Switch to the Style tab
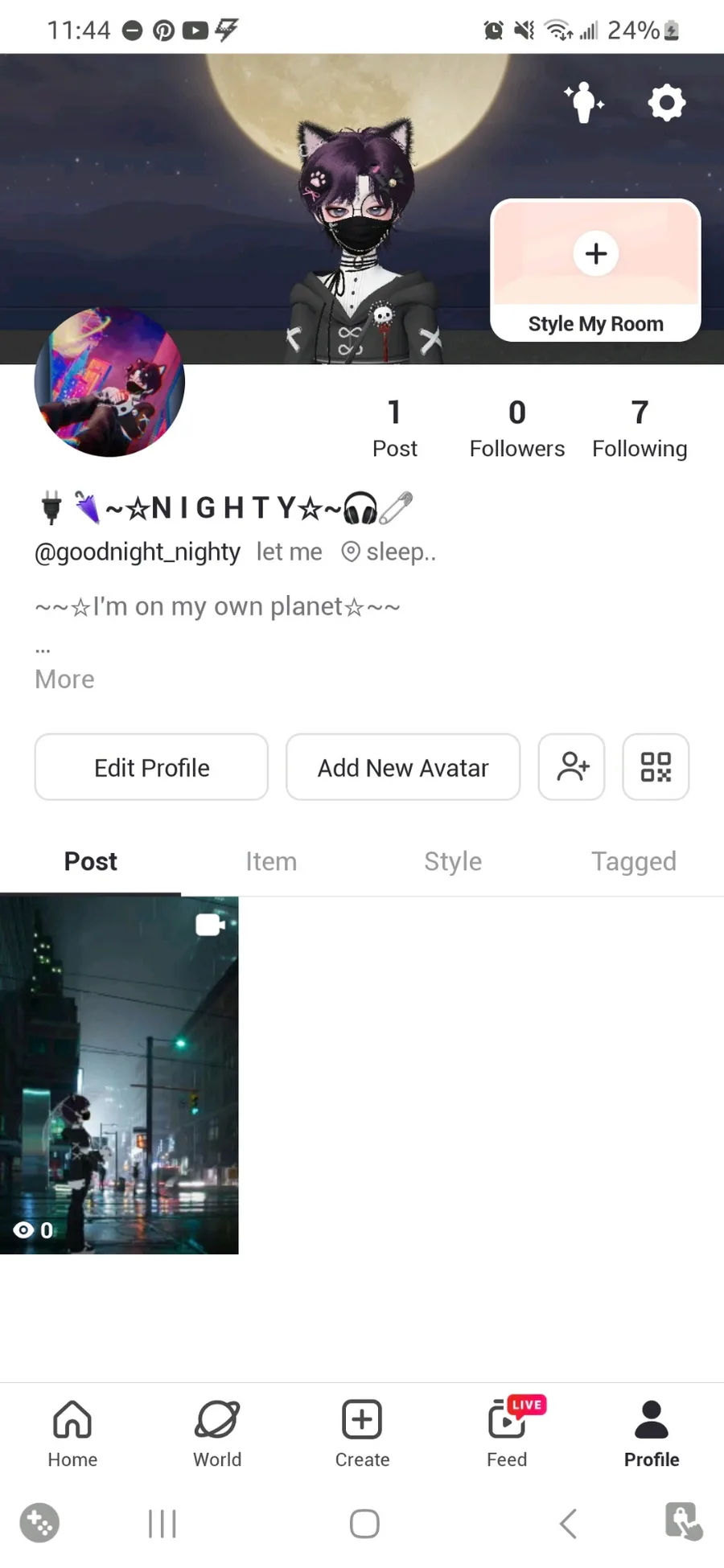The image size is (724, 1568). point(453,861)
